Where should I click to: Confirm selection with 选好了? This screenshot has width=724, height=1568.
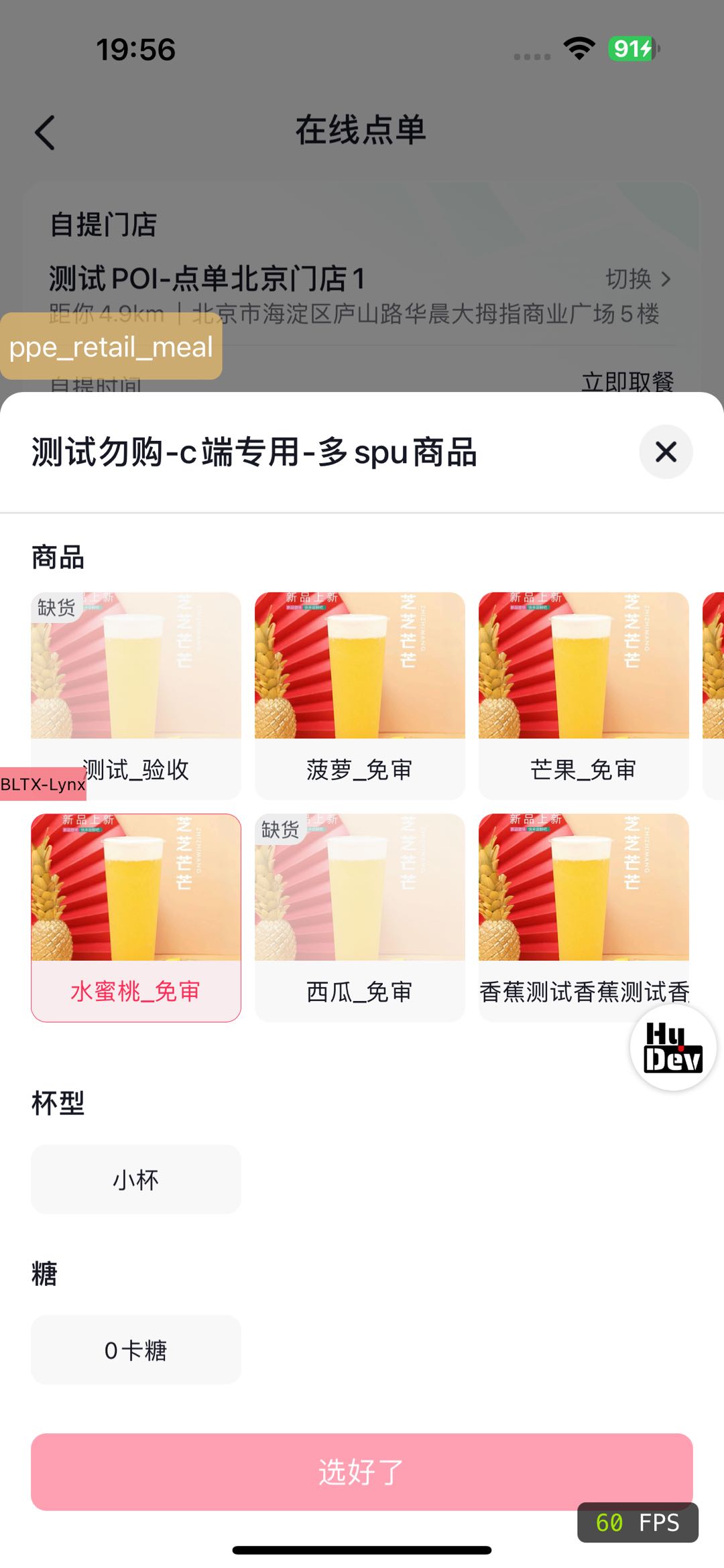point(361,1472)
